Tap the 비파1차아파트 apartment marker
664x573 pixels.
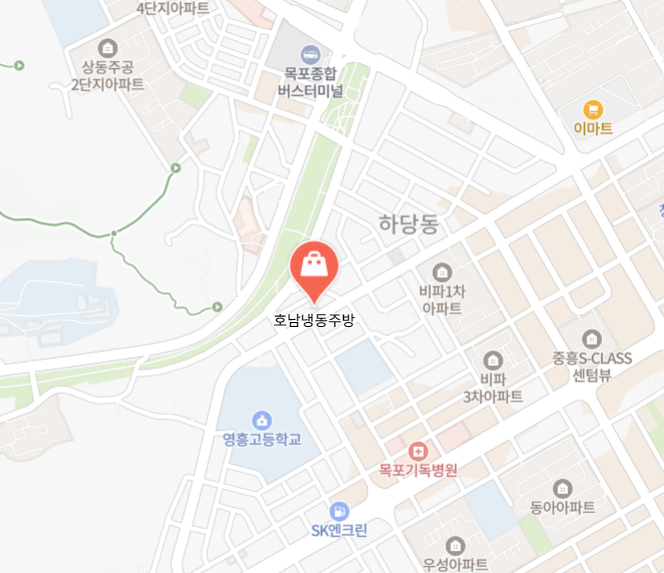point(441,271)
